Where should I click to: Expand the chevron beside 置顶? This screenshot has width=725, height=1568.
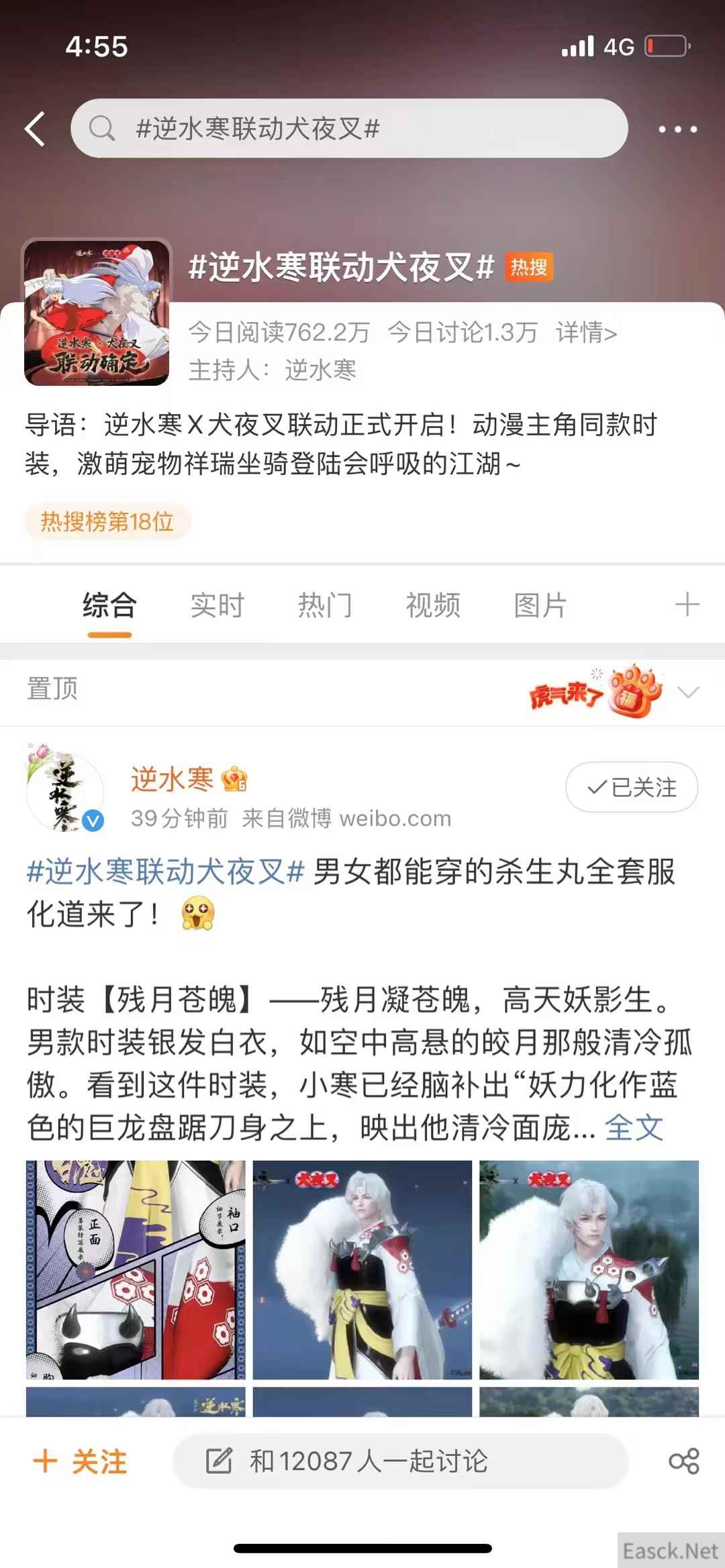(x=689, y=692)
